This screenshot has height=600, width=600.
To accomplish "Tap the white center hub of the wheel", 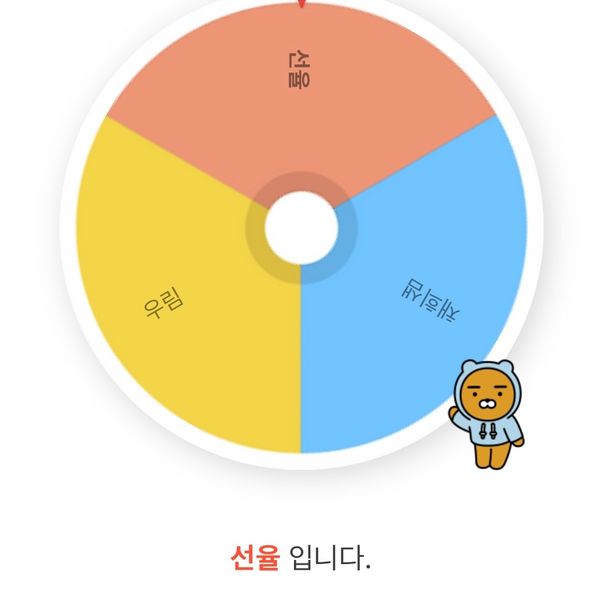I will (301, 228).
